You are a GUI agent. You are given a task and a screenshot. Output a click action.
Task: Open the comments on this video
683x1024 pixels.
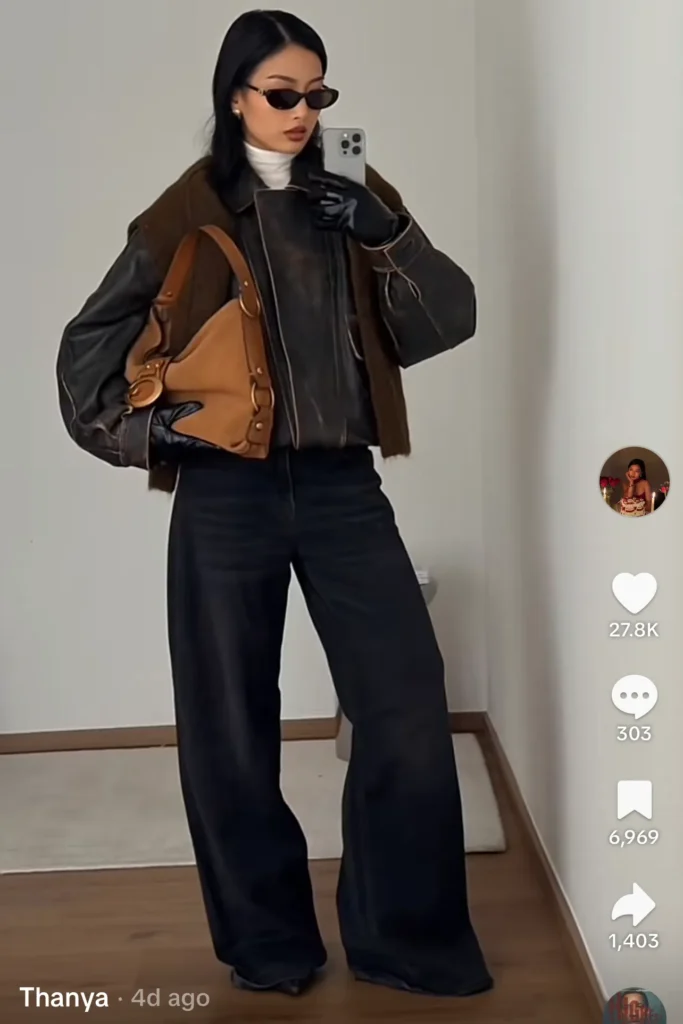click(634, 696)
